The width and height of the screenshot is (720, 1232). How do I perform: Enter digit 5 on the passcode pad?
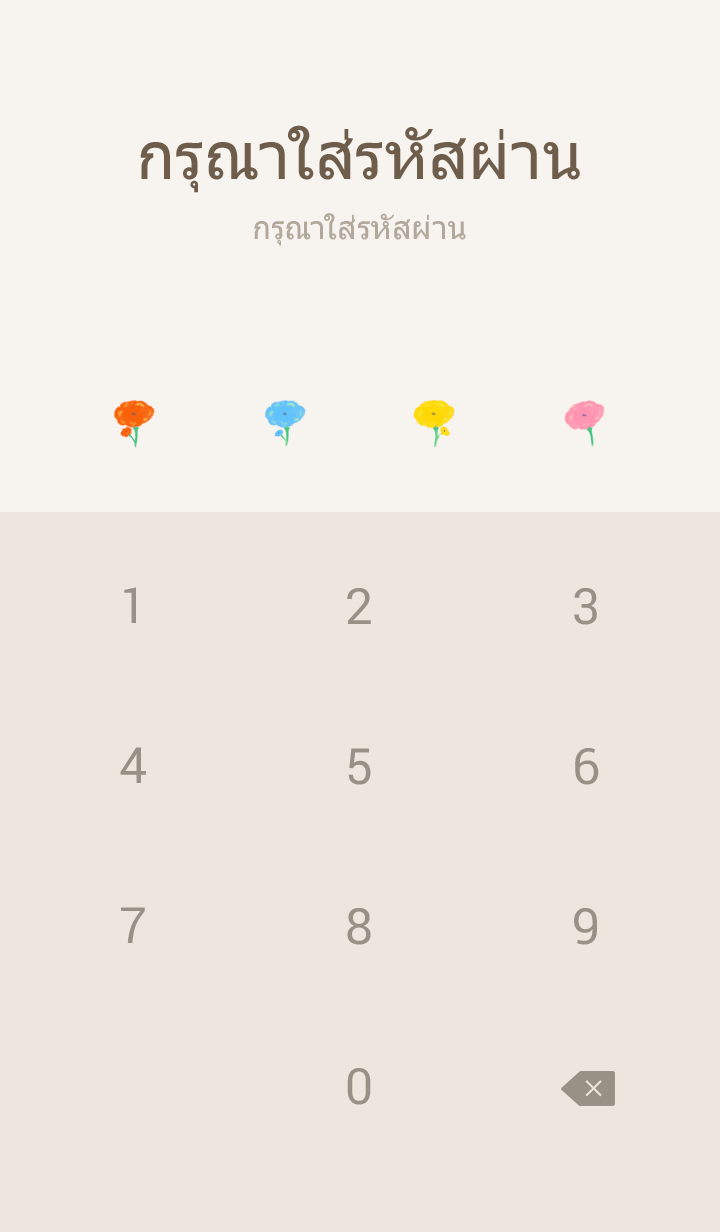pos(359,767)
